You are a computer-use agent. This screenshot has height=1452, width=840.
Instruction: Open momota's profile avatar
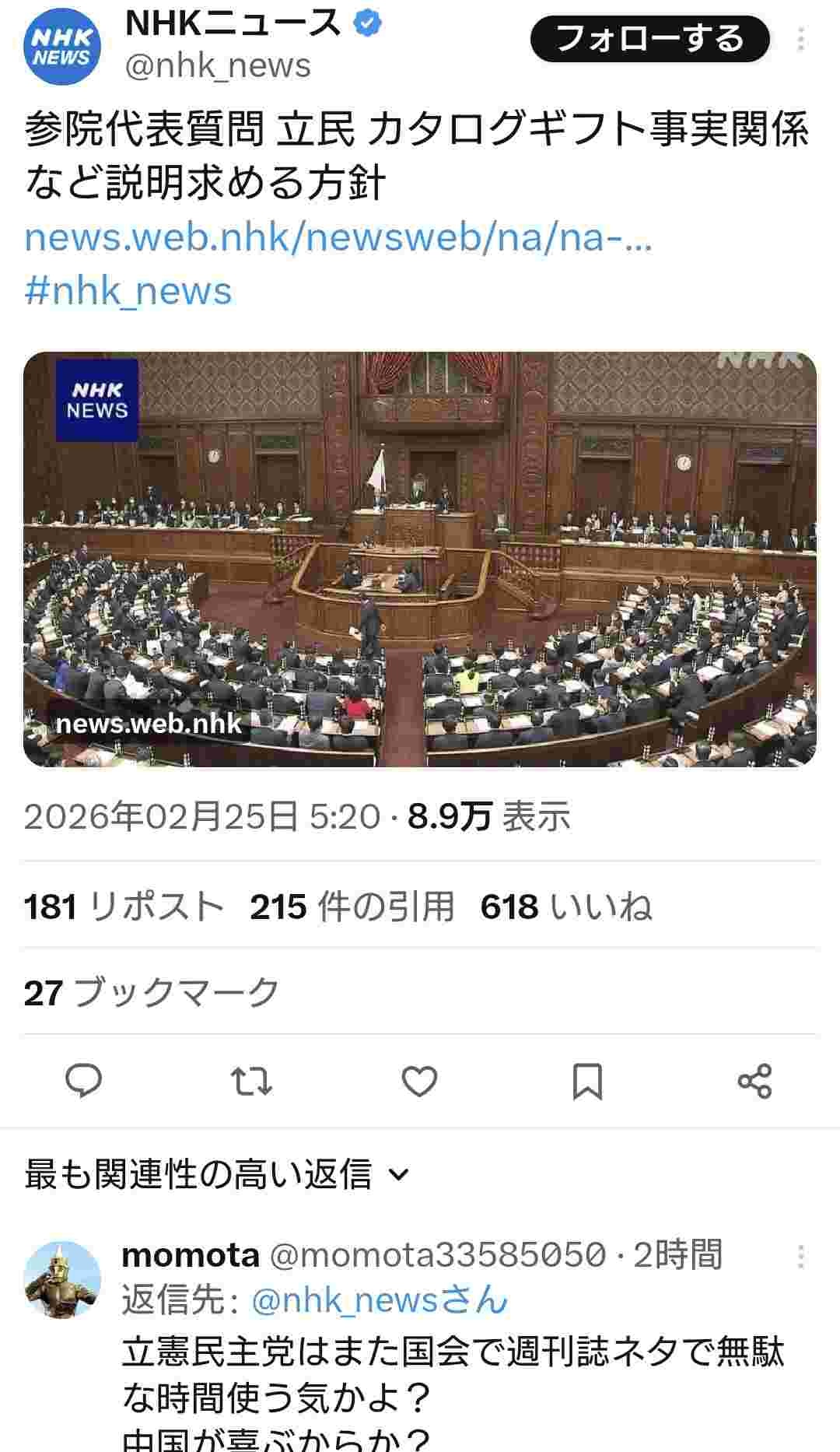click(62, 1280)
